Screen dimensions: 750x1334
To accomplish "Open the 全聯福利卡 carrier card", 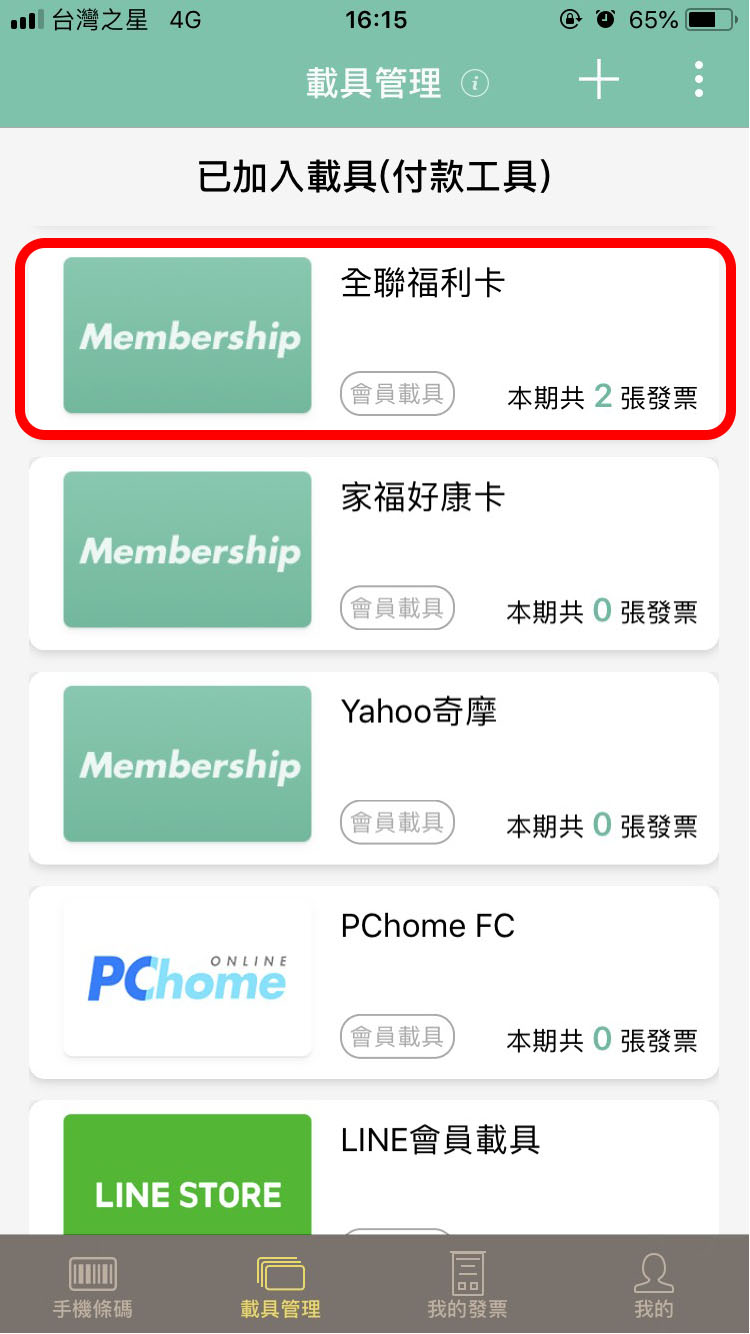I will (375, 336).
